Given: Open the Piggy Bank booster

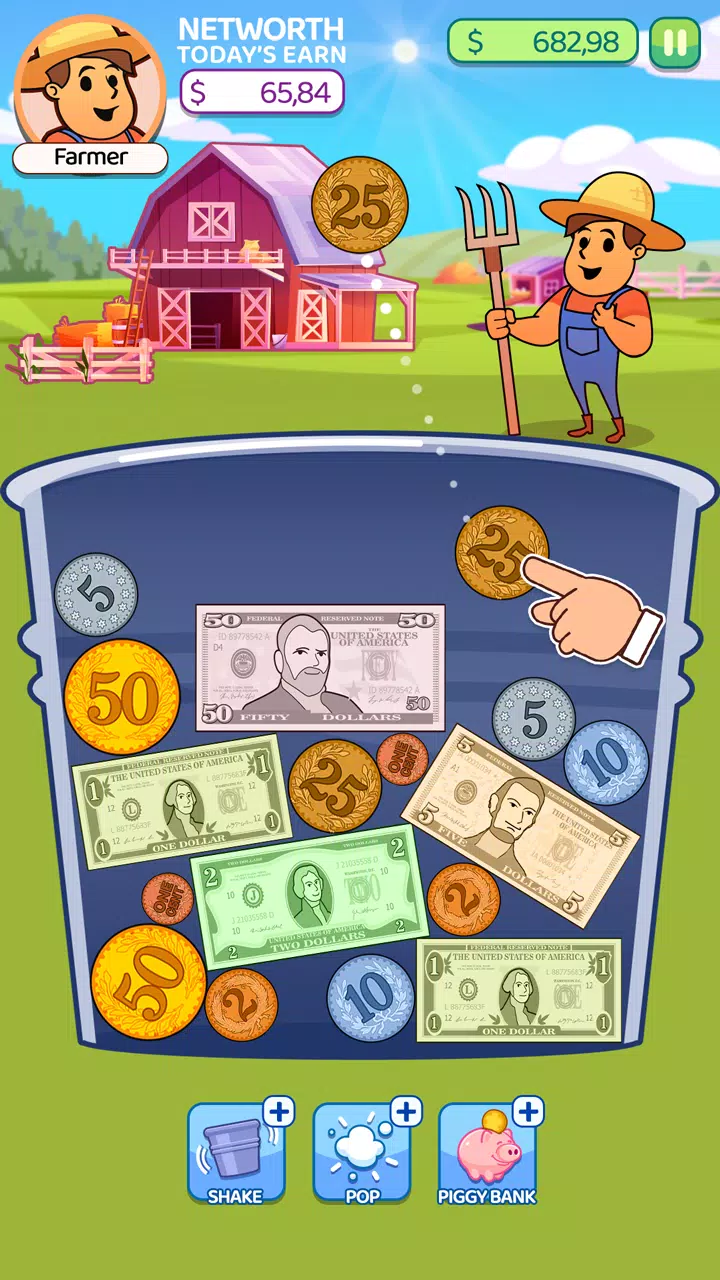Looking at the screenshot, I should 487,1152.
